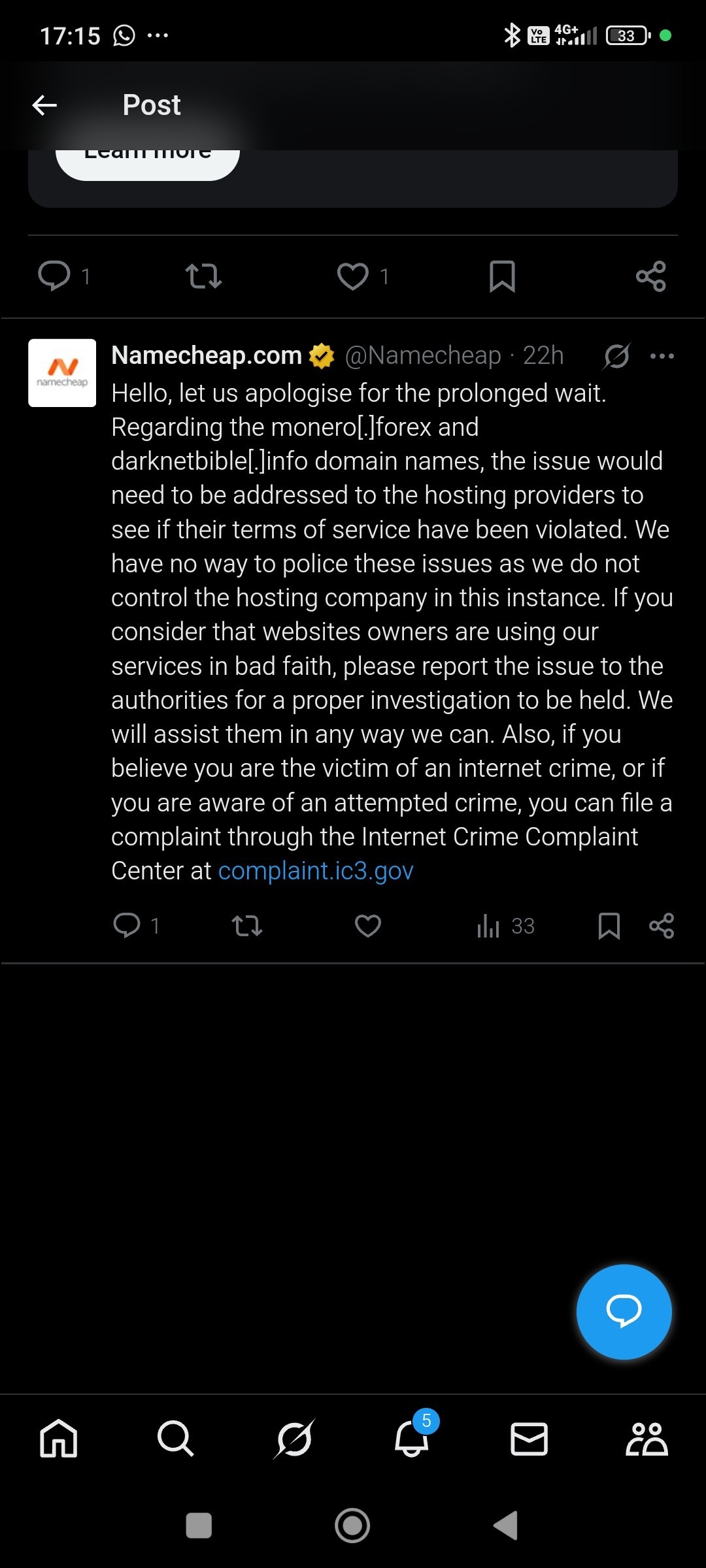Screen dimensions: 706x1568
Task: Open Namecheap.com profile picture
Action: point(62,373)
